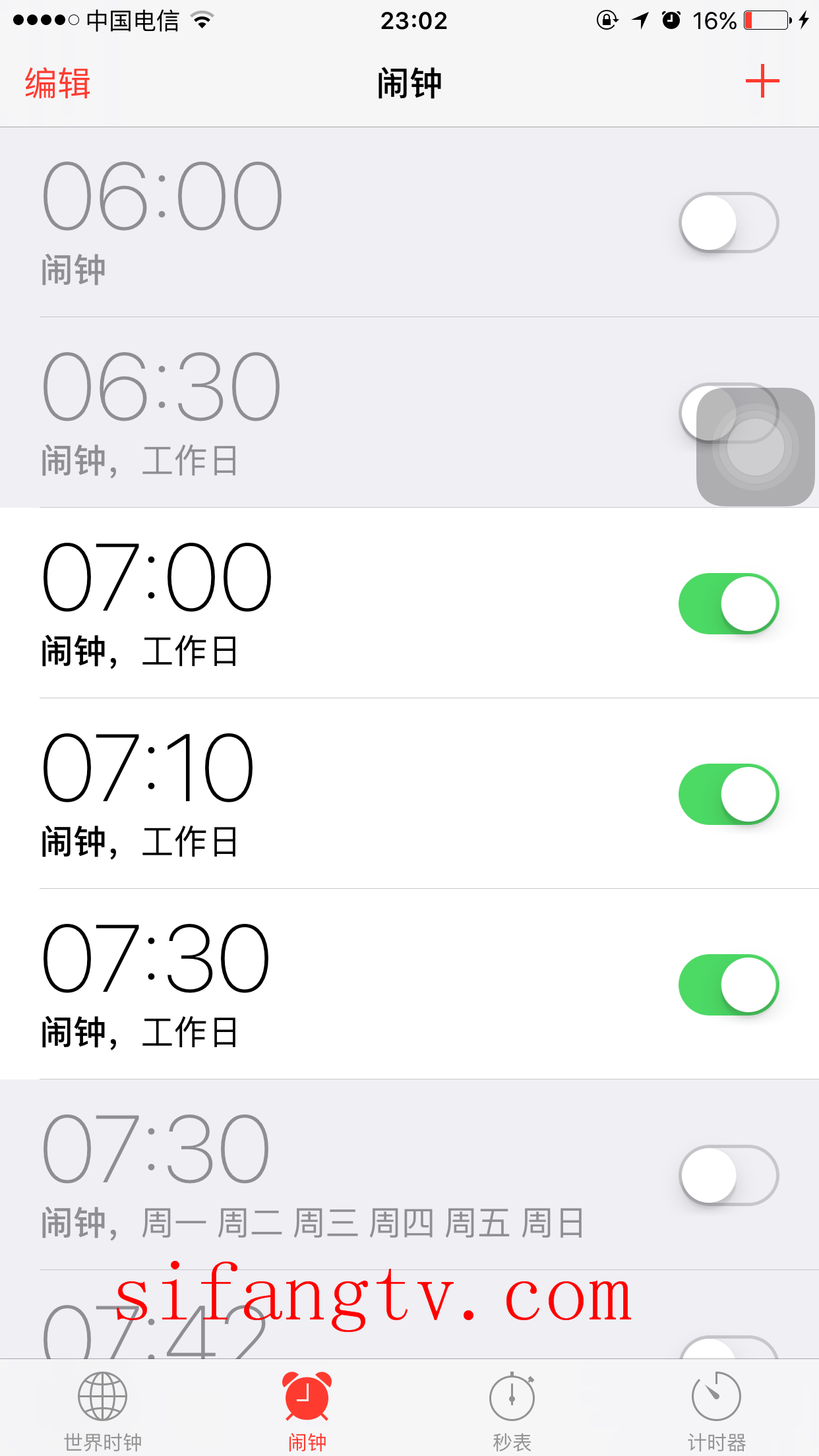The height and width of the screenshot is (1456, 819).
Task: Add a new alarm with the plus icon
Action: [x=762, y=82]
